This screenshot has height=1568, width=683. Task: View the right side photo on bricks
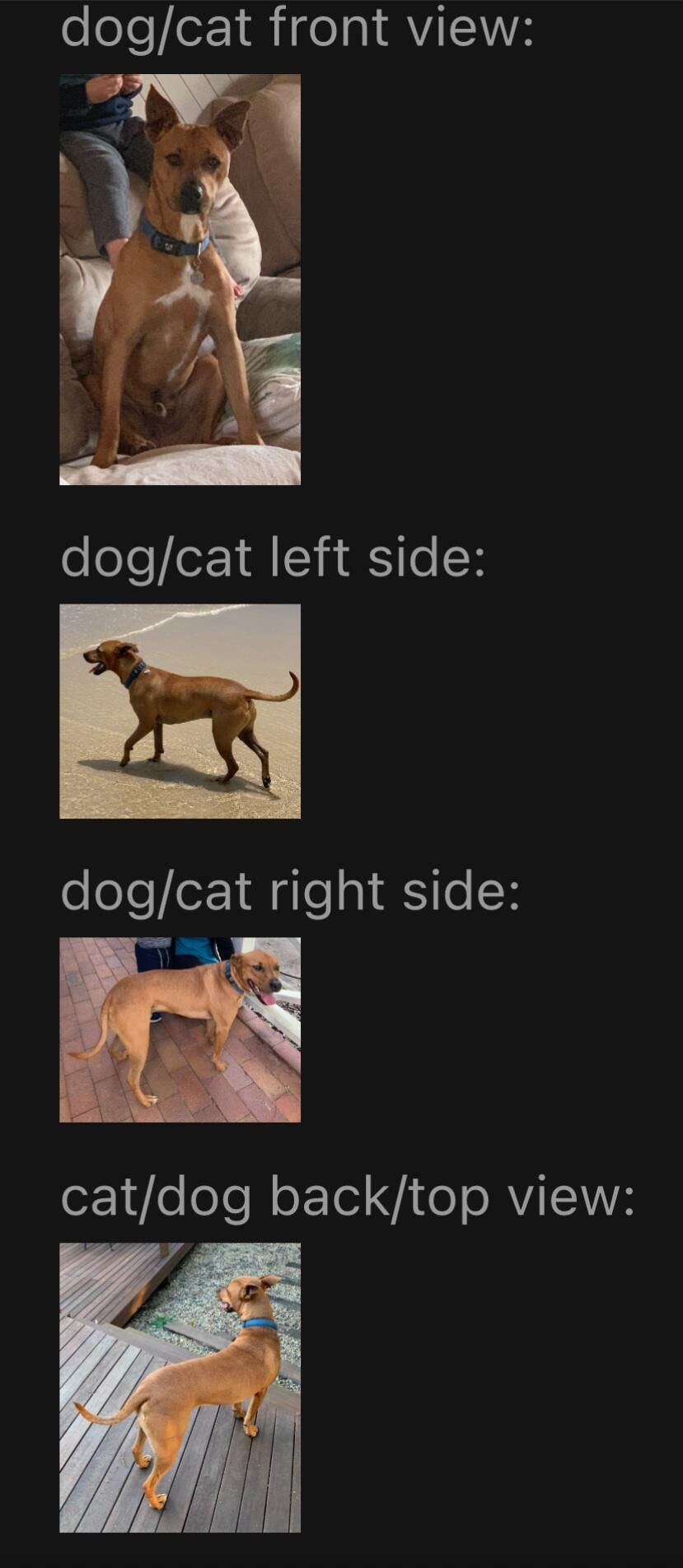tap(180, 1029)
